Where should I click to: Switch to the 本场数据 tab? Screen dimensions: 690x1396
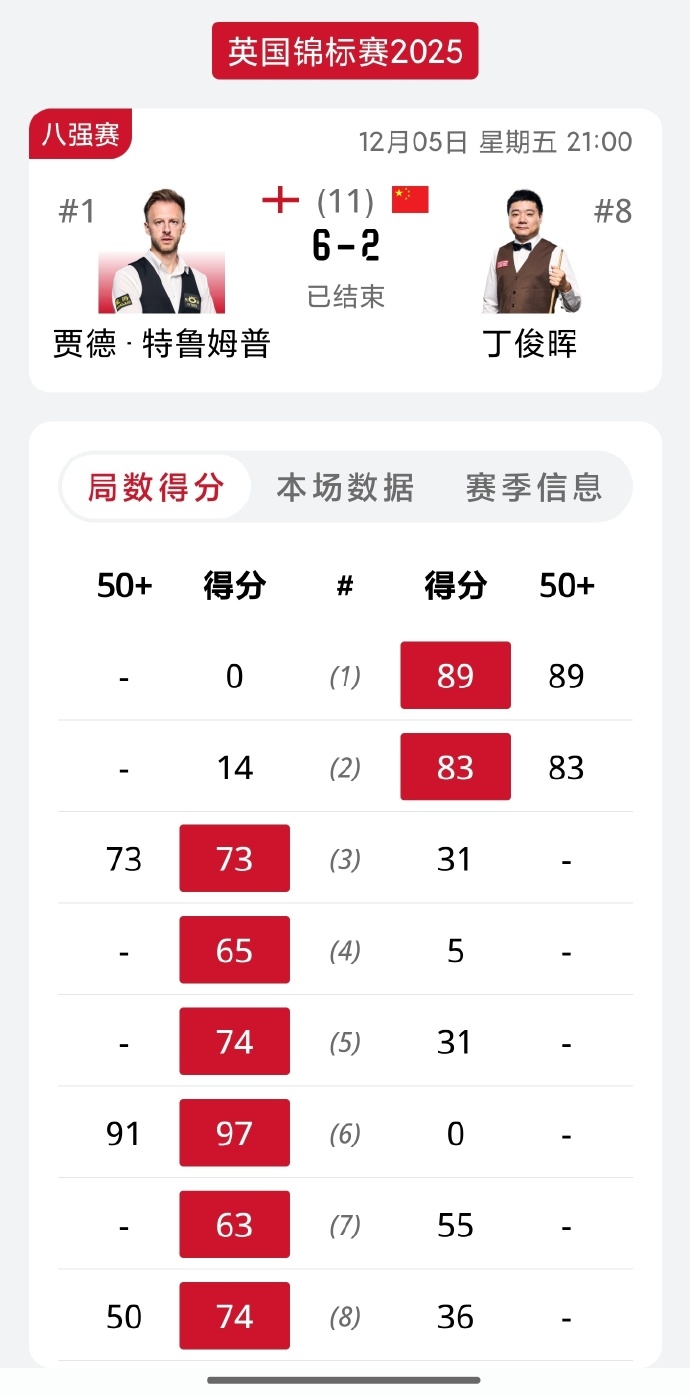(345, 488)
